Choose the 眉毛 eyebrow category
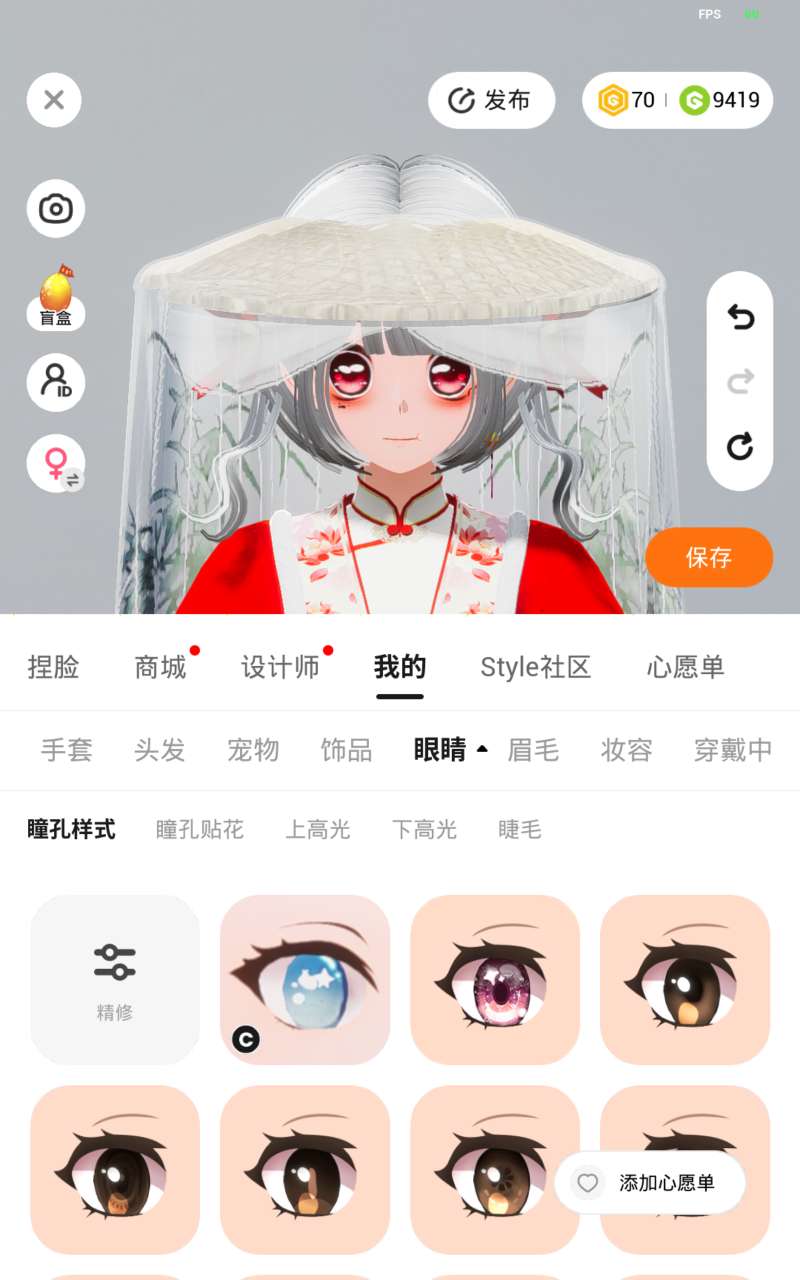800x1280 pixels. pos(533,750)
